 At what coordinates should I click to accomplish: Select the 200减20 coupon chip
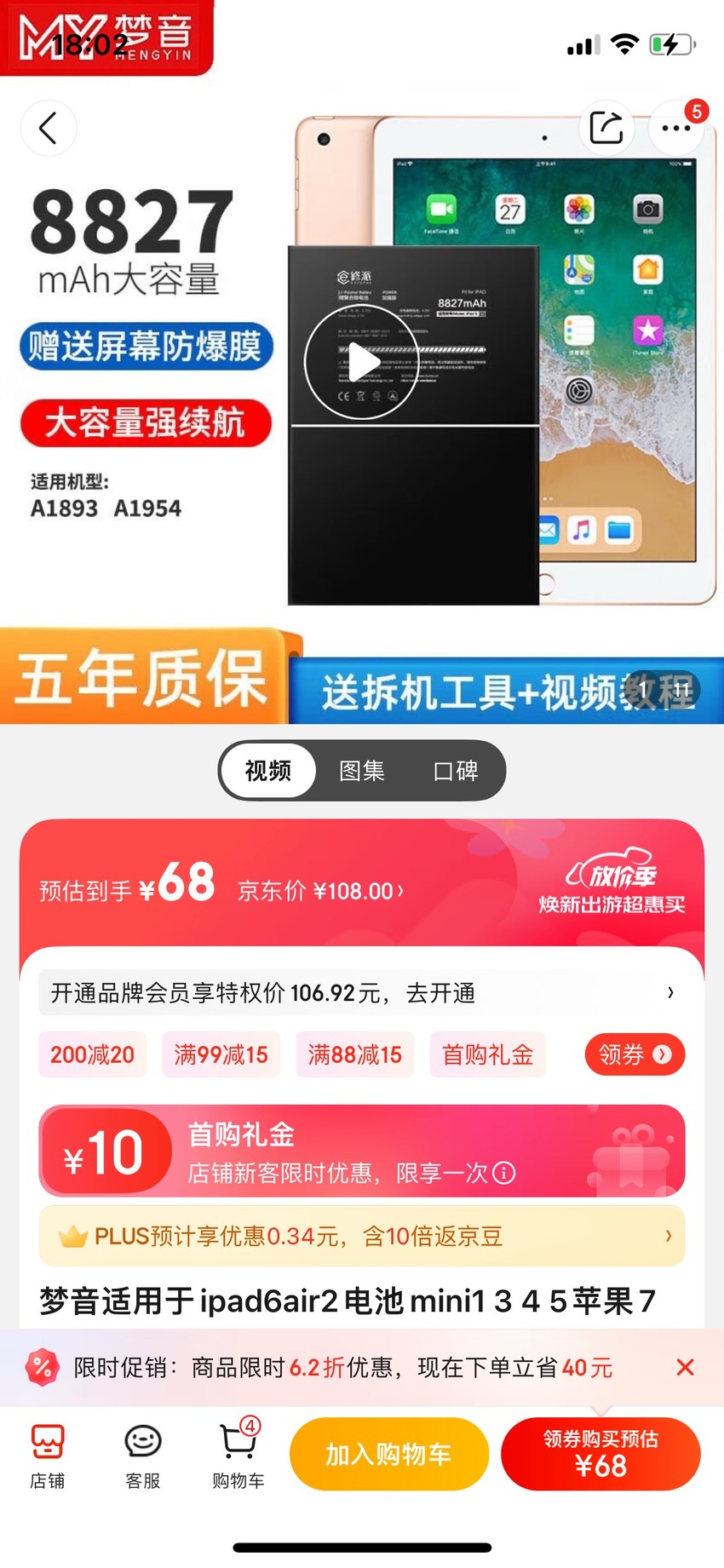click(92, 1054)
